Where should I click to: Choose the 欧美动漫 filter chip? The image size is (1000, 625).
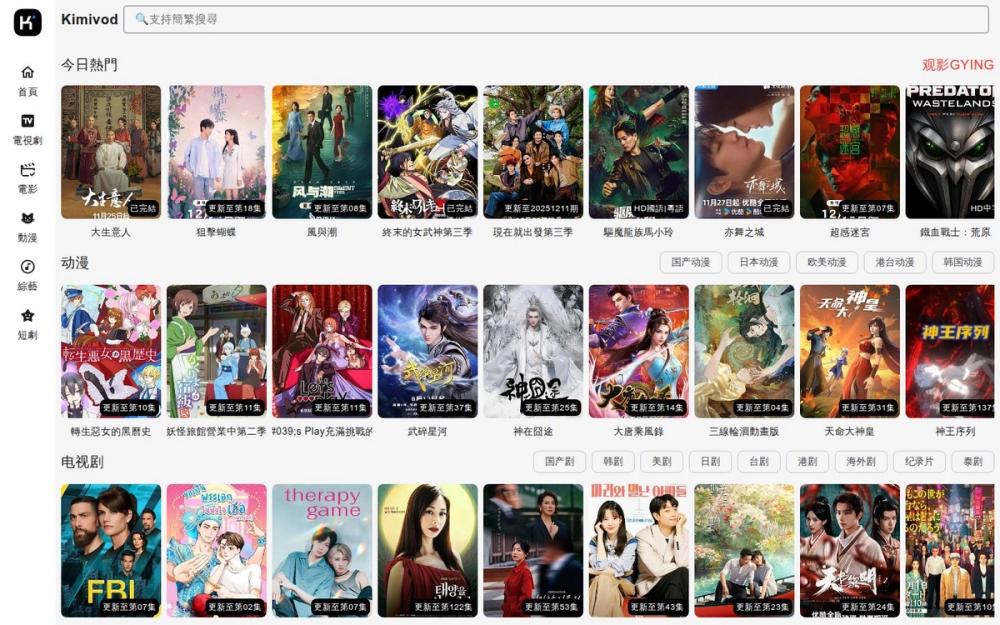coord(826,262)
